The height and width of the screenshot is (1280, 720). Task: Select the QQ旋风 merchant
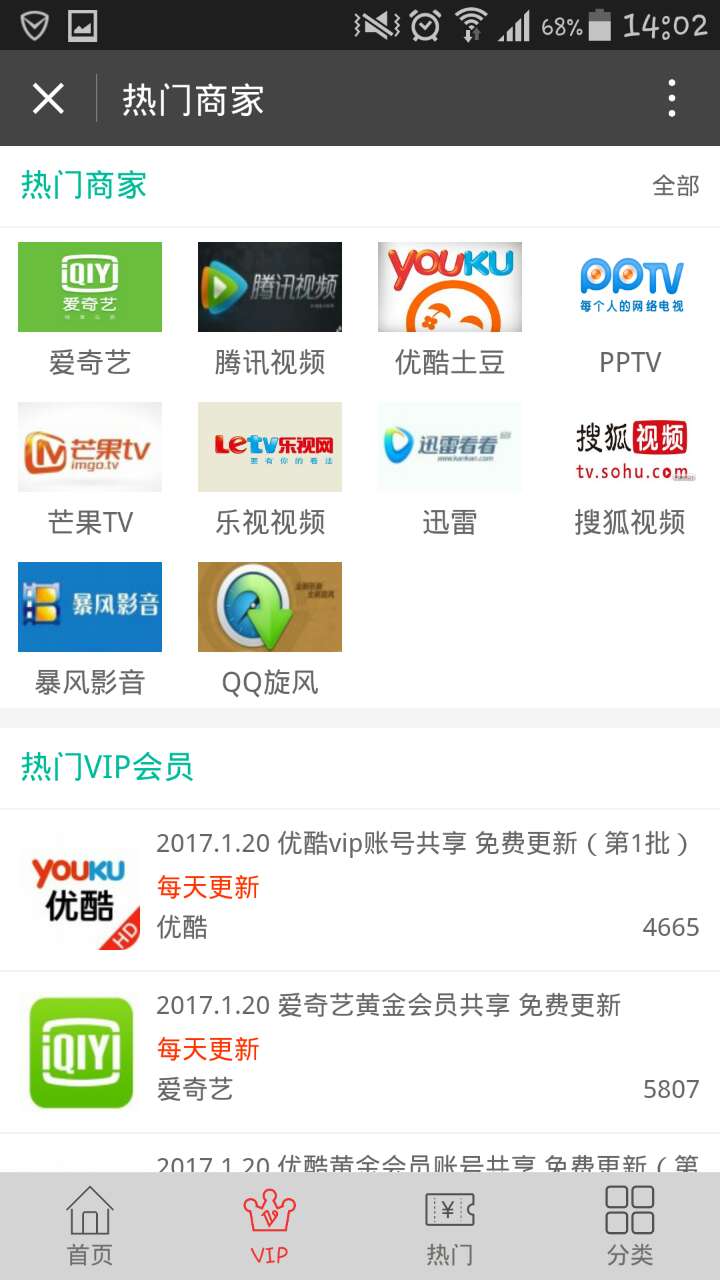[270, 627]
